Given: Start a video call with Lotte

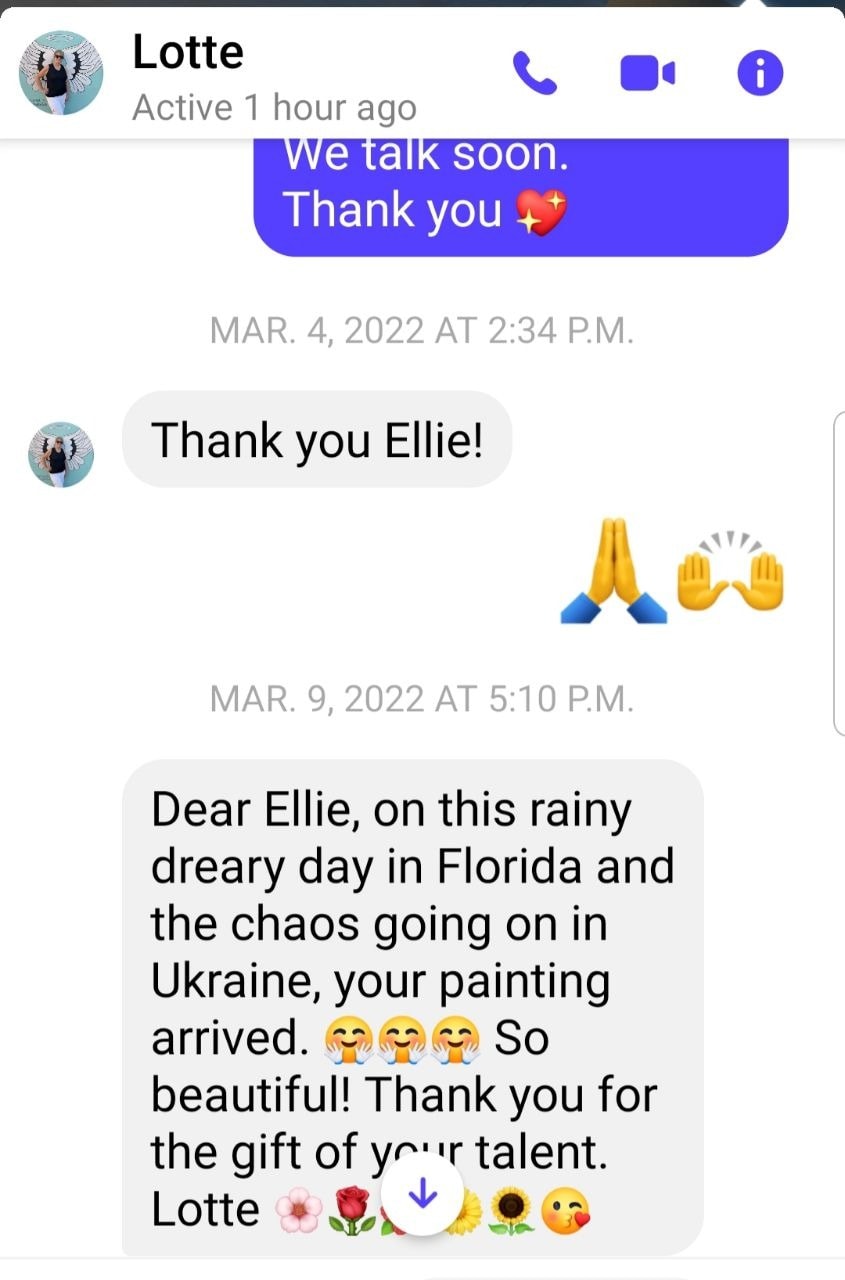Looking at the screenshot, I should click(647, 73).
